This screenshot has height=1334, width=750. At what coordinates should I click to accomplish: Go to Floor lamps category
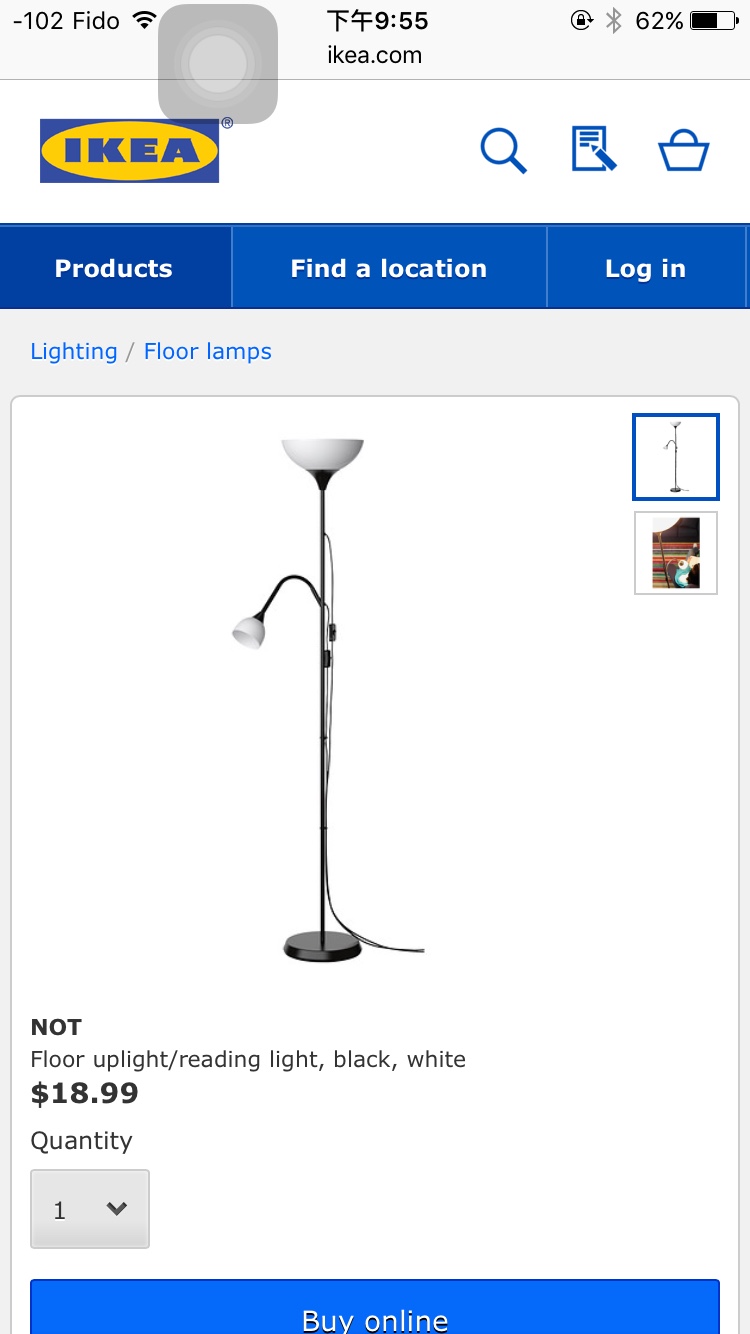click(208, 352)
